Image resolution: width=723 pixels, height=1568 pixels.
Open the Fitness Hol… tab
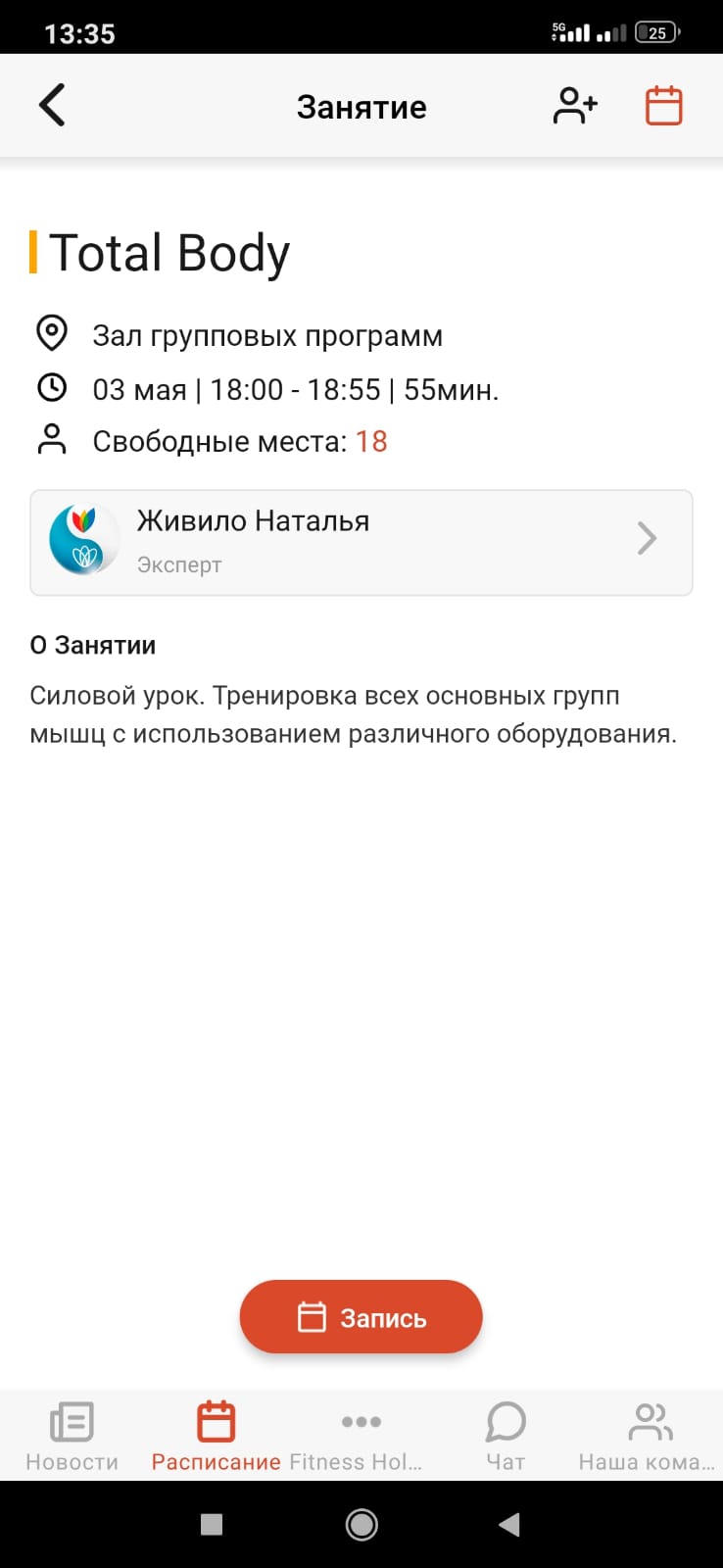360,1436
